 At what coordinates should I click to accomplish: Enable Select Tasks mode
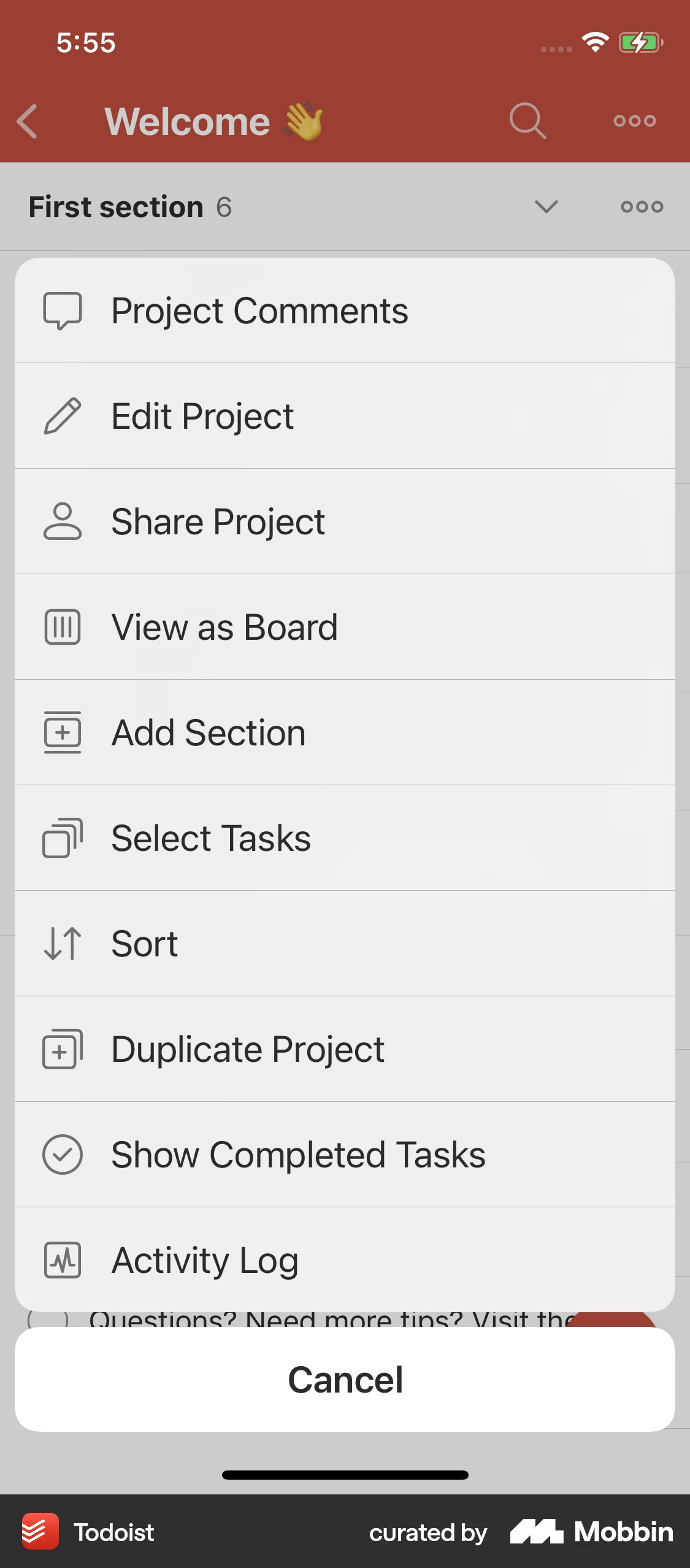click(x=210, y=837)
